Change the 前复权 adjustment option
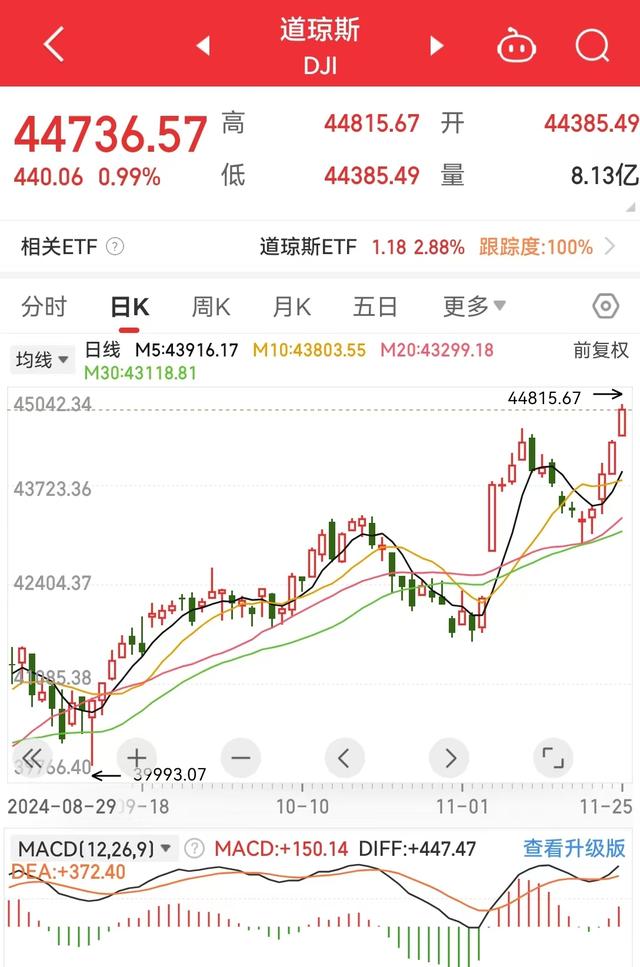This screenshot has width=640, height=967. [600, 350]
